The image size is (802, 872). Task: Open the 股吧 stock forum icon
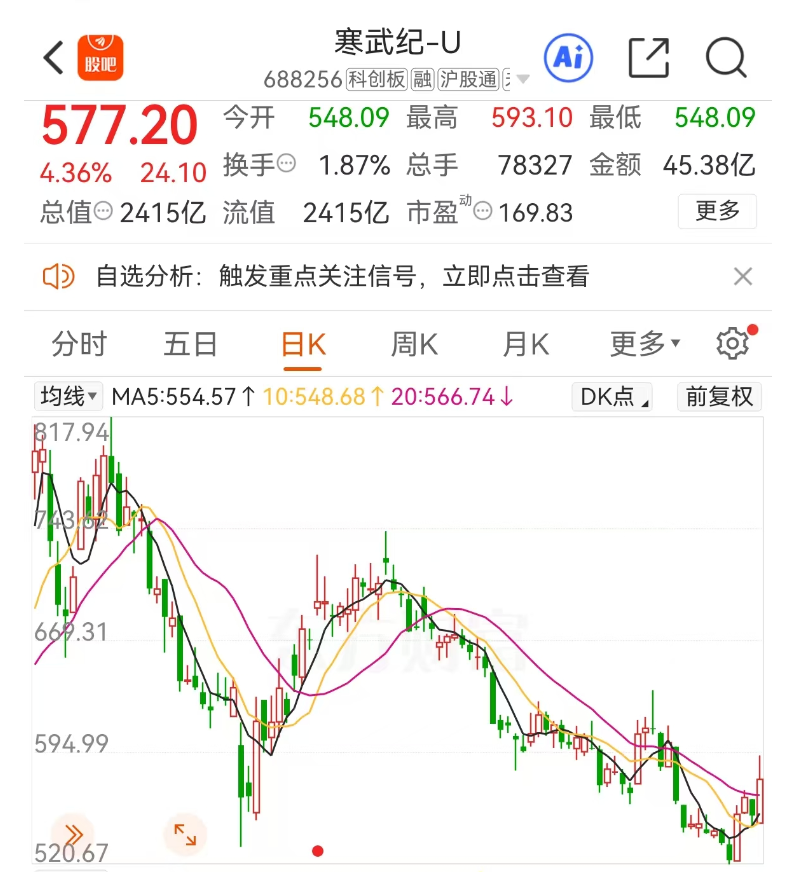(100, 57)
